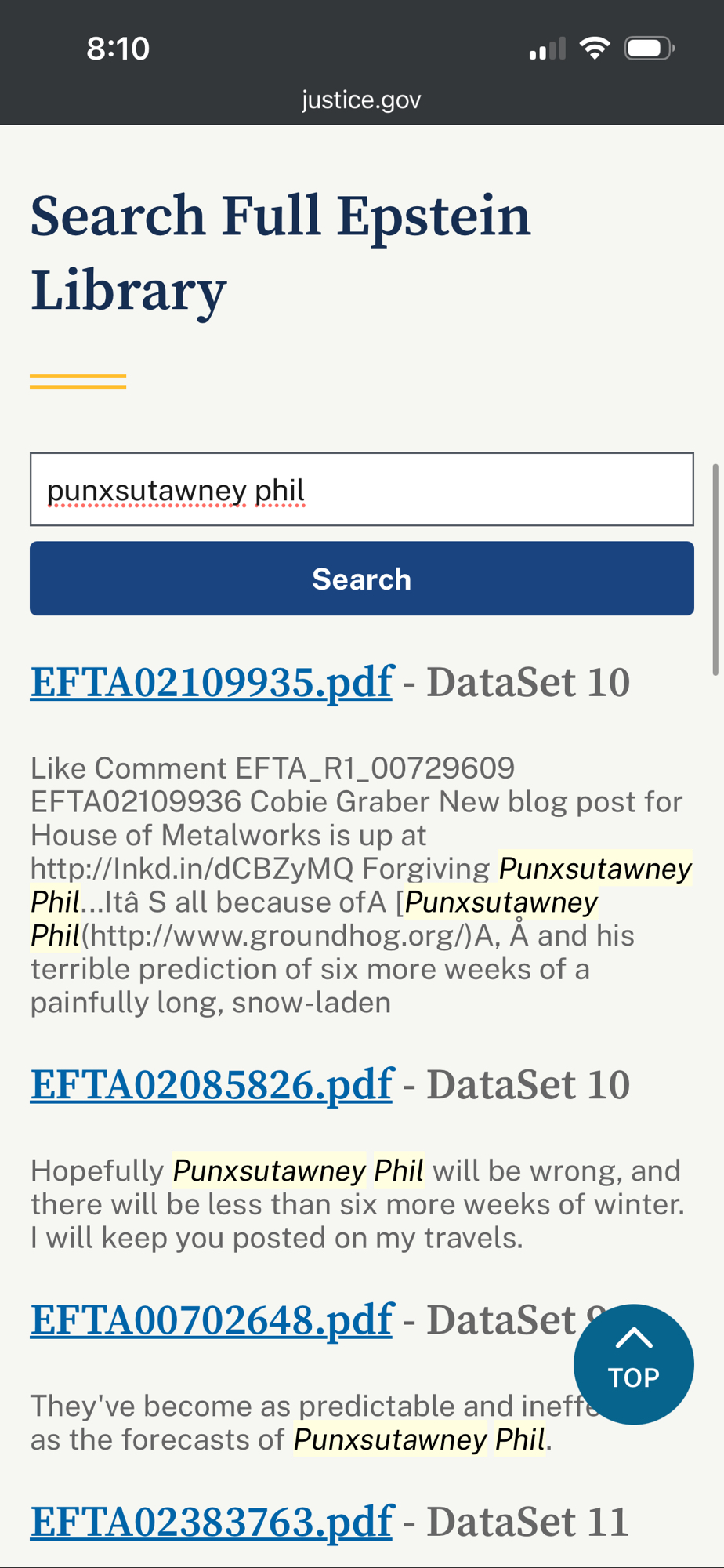Screen dimensions: 724x1568
Task: Open the EFTA02109935.pdf link
Action: [x=212, y=681]
